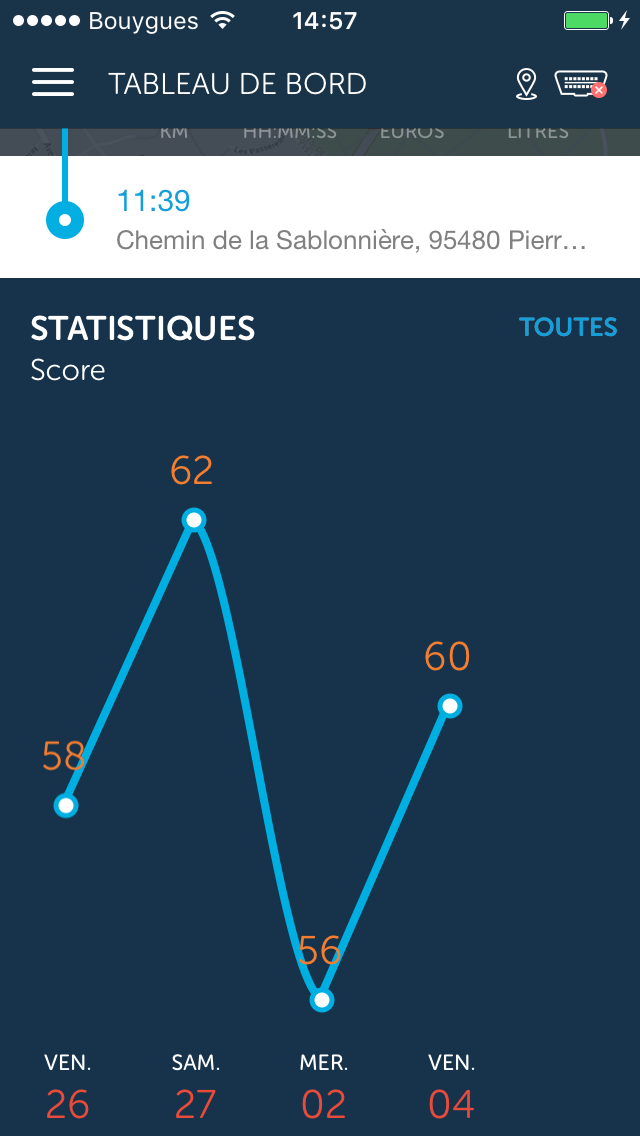
Task: Select the score point for Ven. 04
Action: (x=450, y=706)
